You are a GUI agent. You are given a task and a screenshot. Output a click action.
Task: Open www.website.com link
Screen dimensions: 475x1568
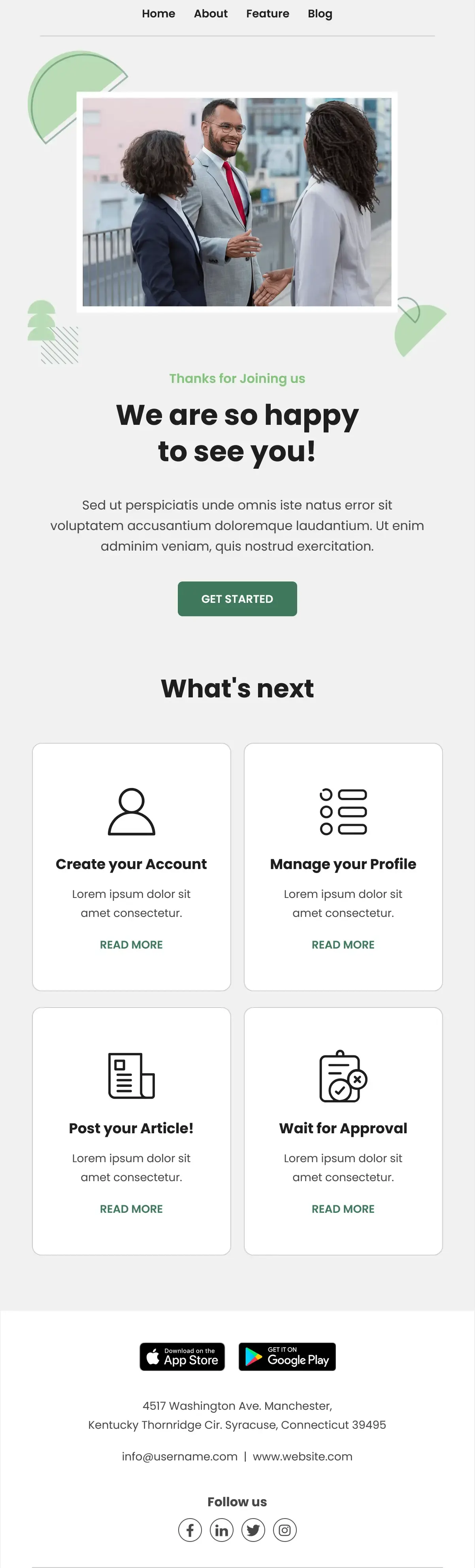303,1456
